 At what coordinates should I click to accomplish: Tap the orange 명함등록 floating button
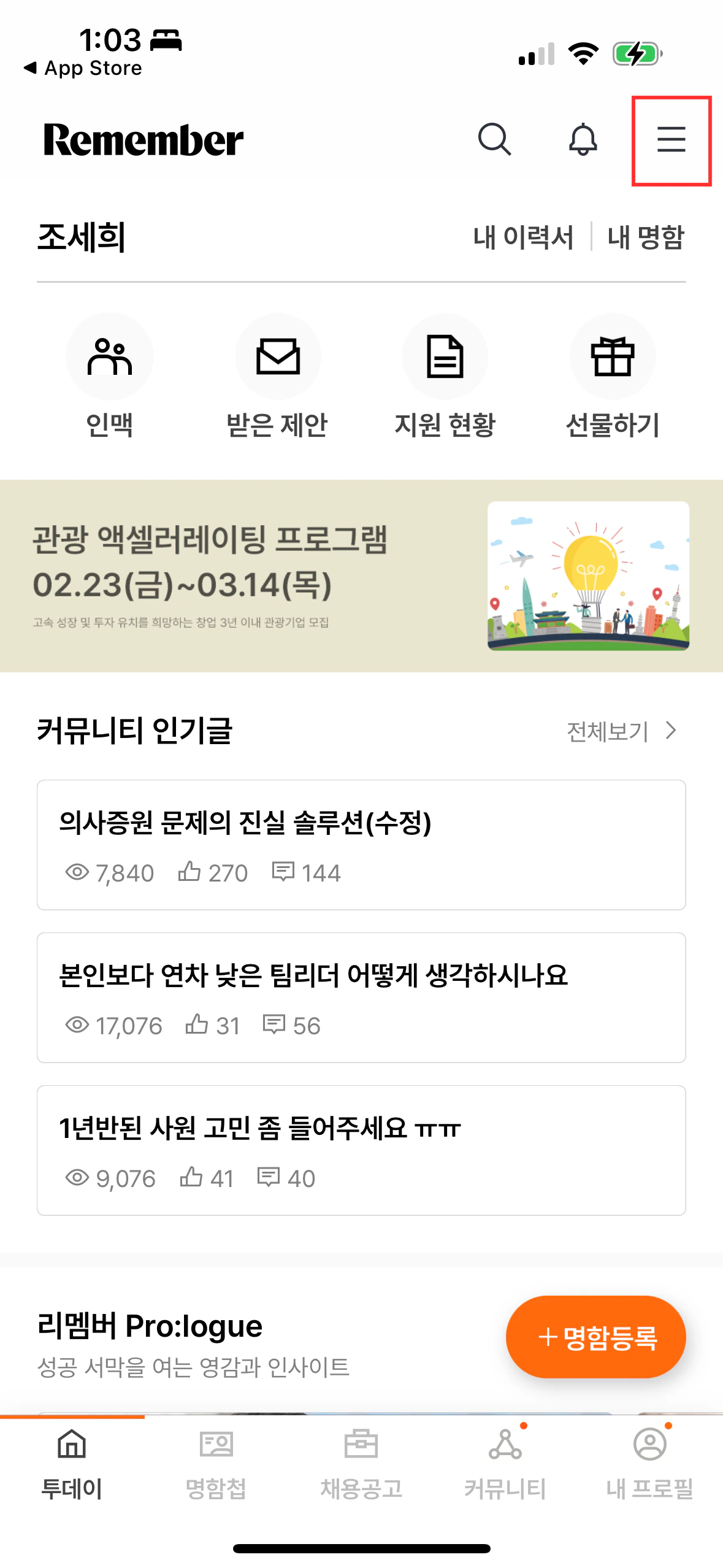click(x=595, y=1337)
